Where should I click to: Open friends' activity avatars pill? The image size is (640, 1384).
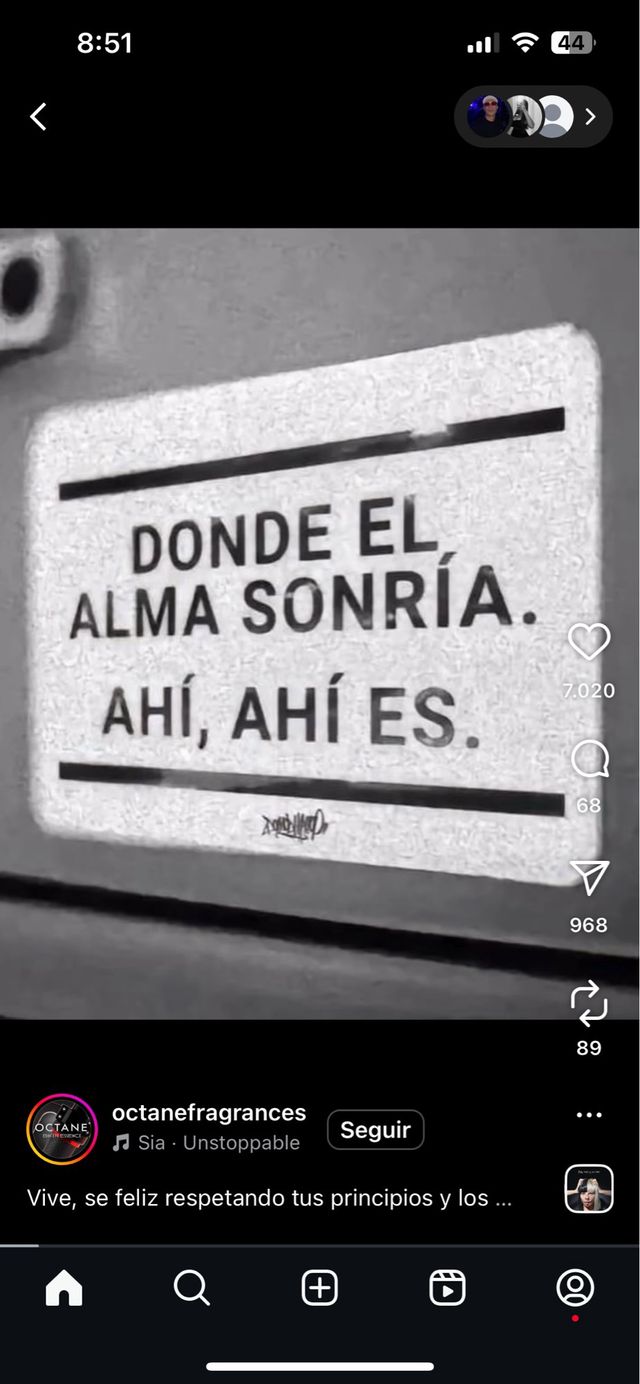532,117
